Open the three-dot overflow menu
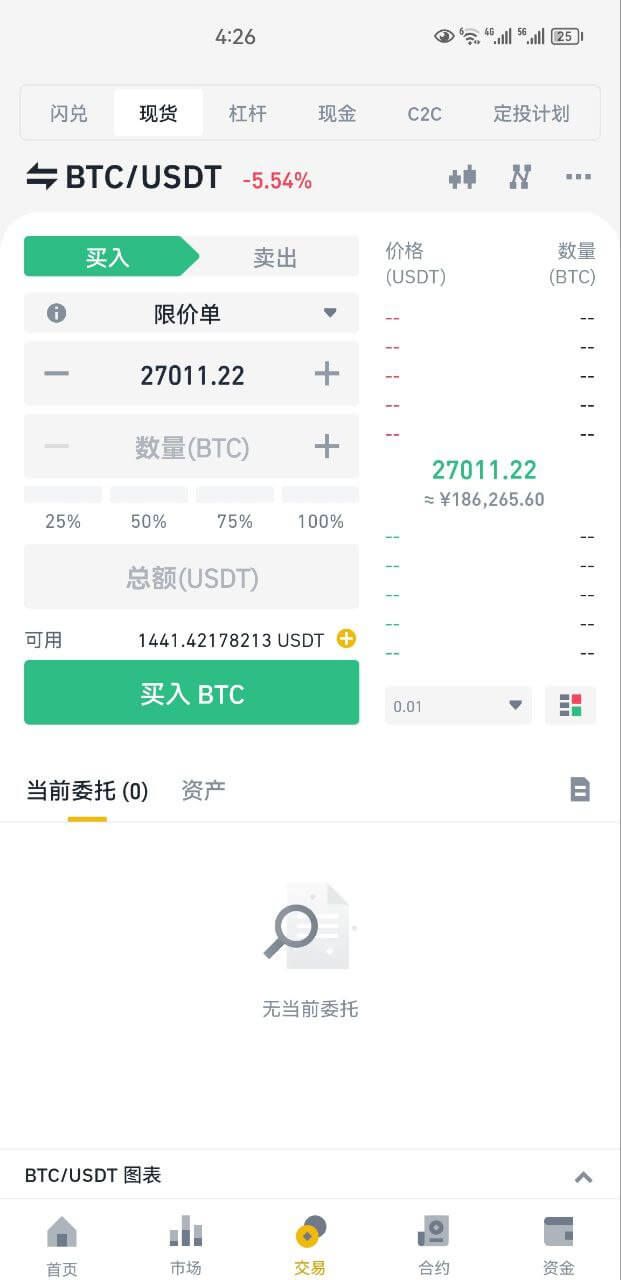Viewport: 621px width, 1280px height. pos(578,178)
